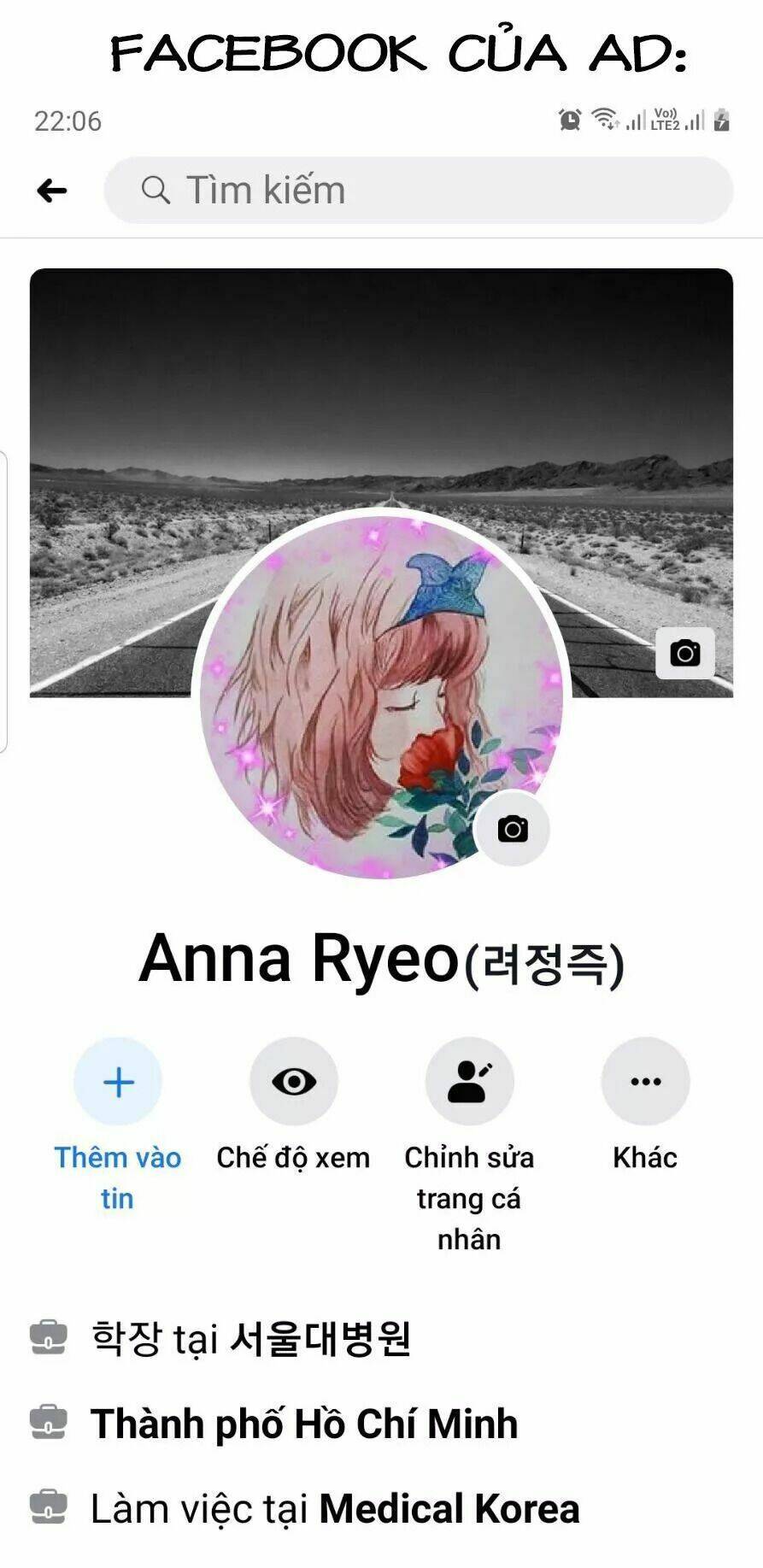Viewport: 763px width, 1568px height.
Task: Open the Medical Korea workplace link
Action: tap(449, 1509)
